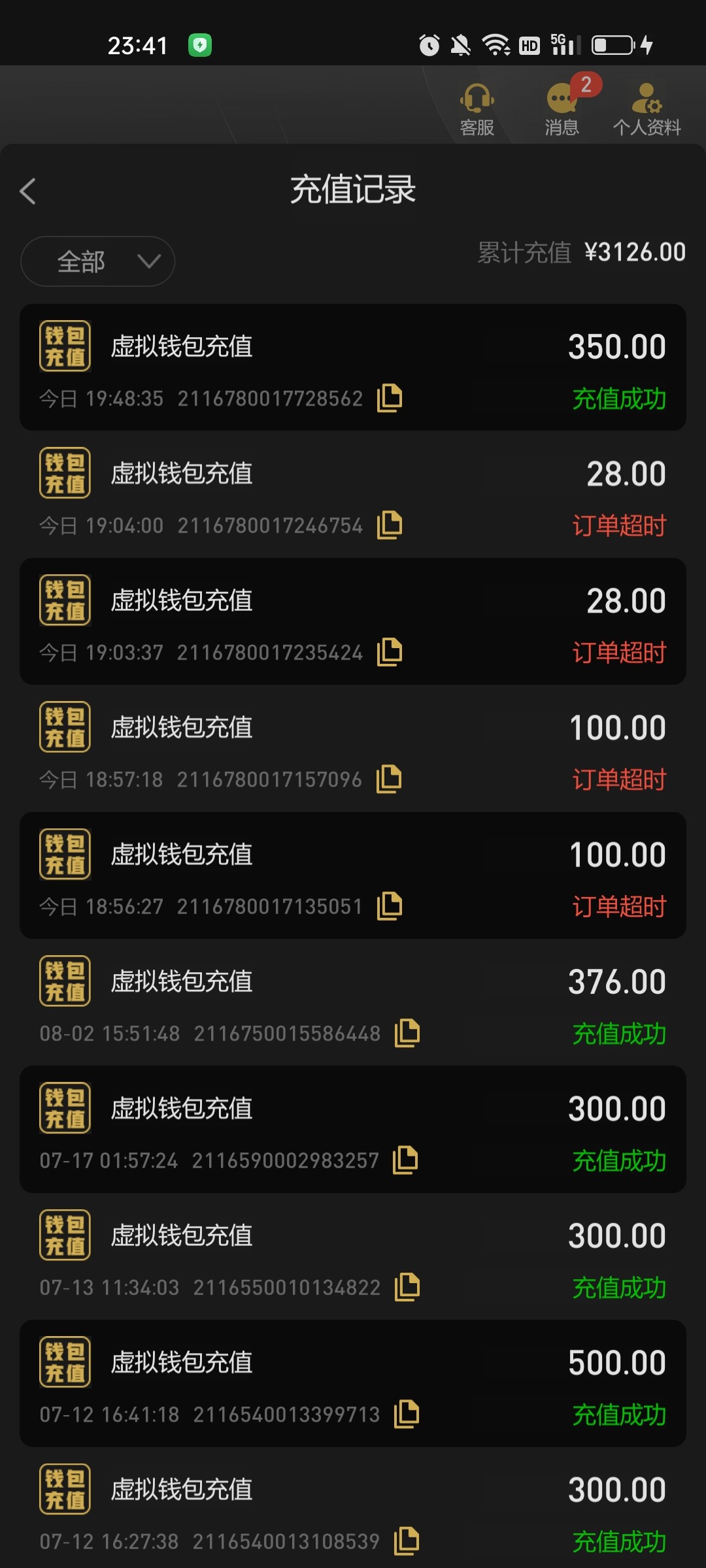Copy order number 2116540013108539
706x1568 pixels.
406,1541
